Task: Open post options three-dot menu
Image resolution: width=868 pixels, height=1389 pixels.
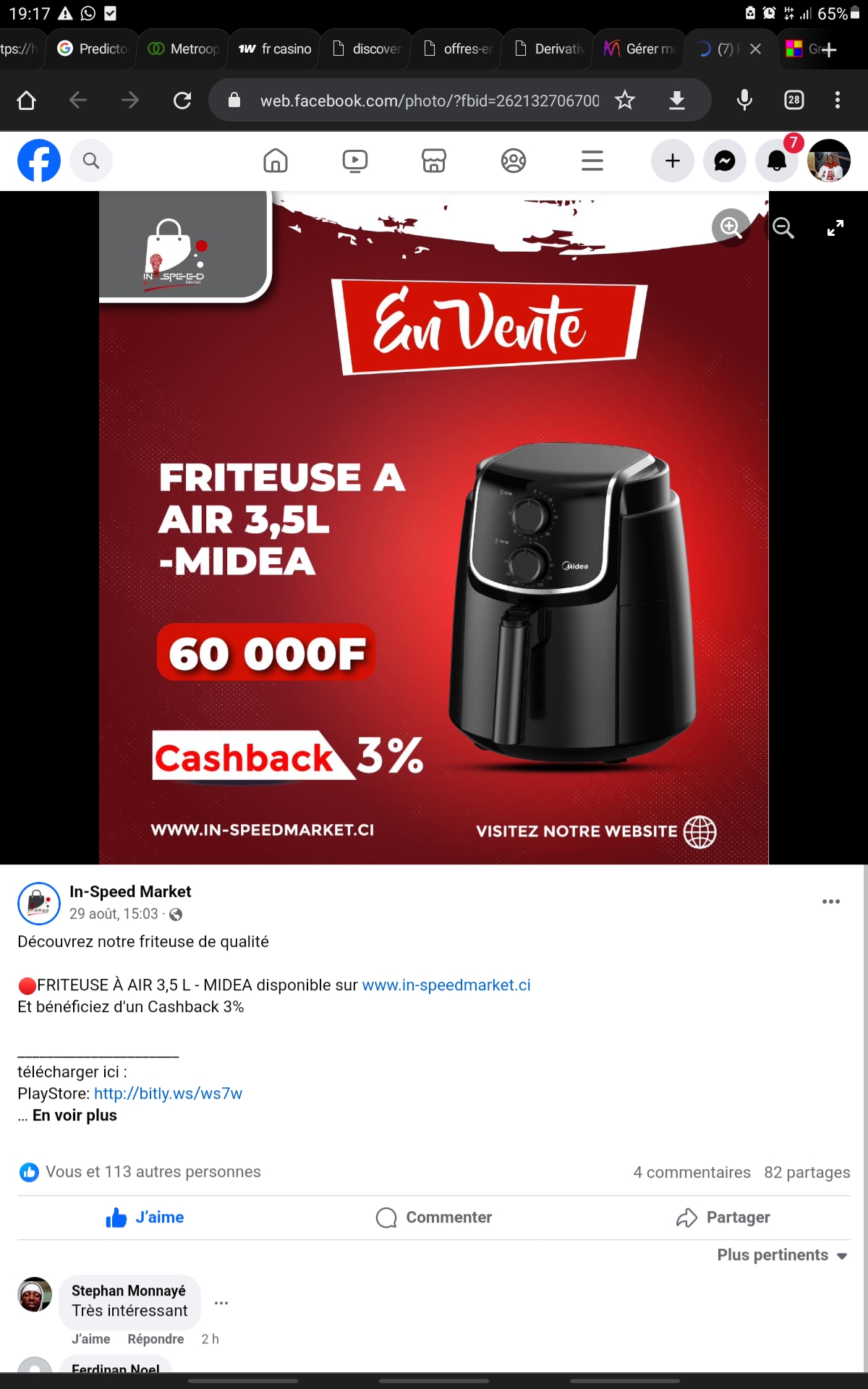Action: (831, 901)
